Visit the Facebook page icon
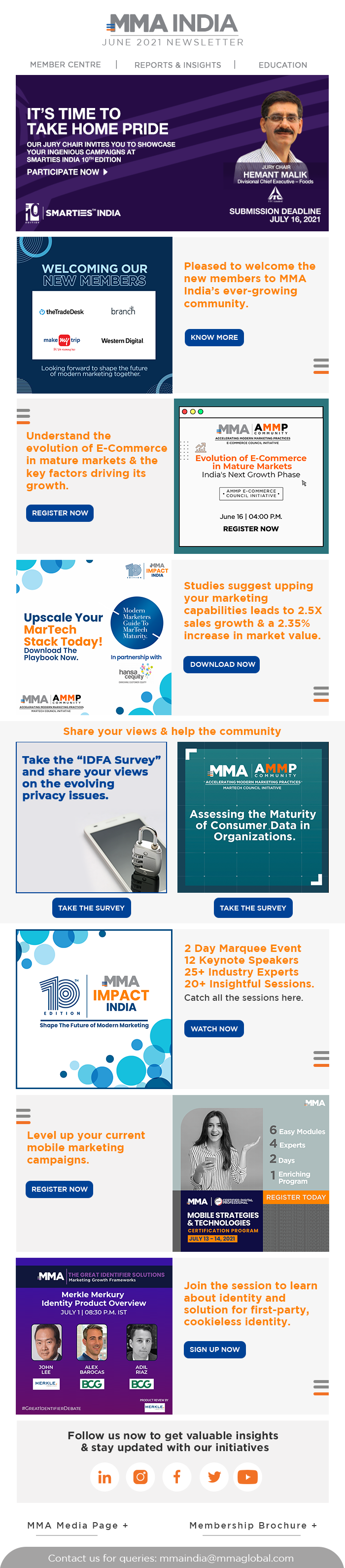345x1568 pixels. point(177,1477)
